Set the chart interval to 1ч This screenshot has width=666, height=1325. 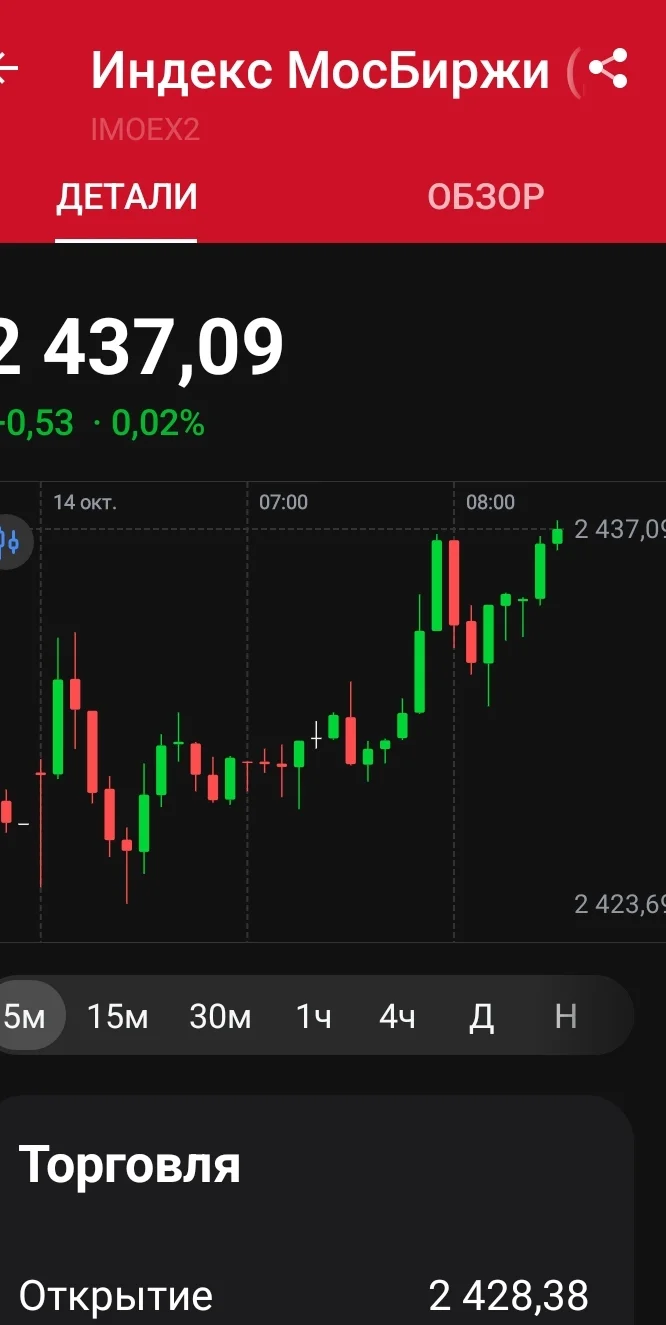(x=313, y=1017)
